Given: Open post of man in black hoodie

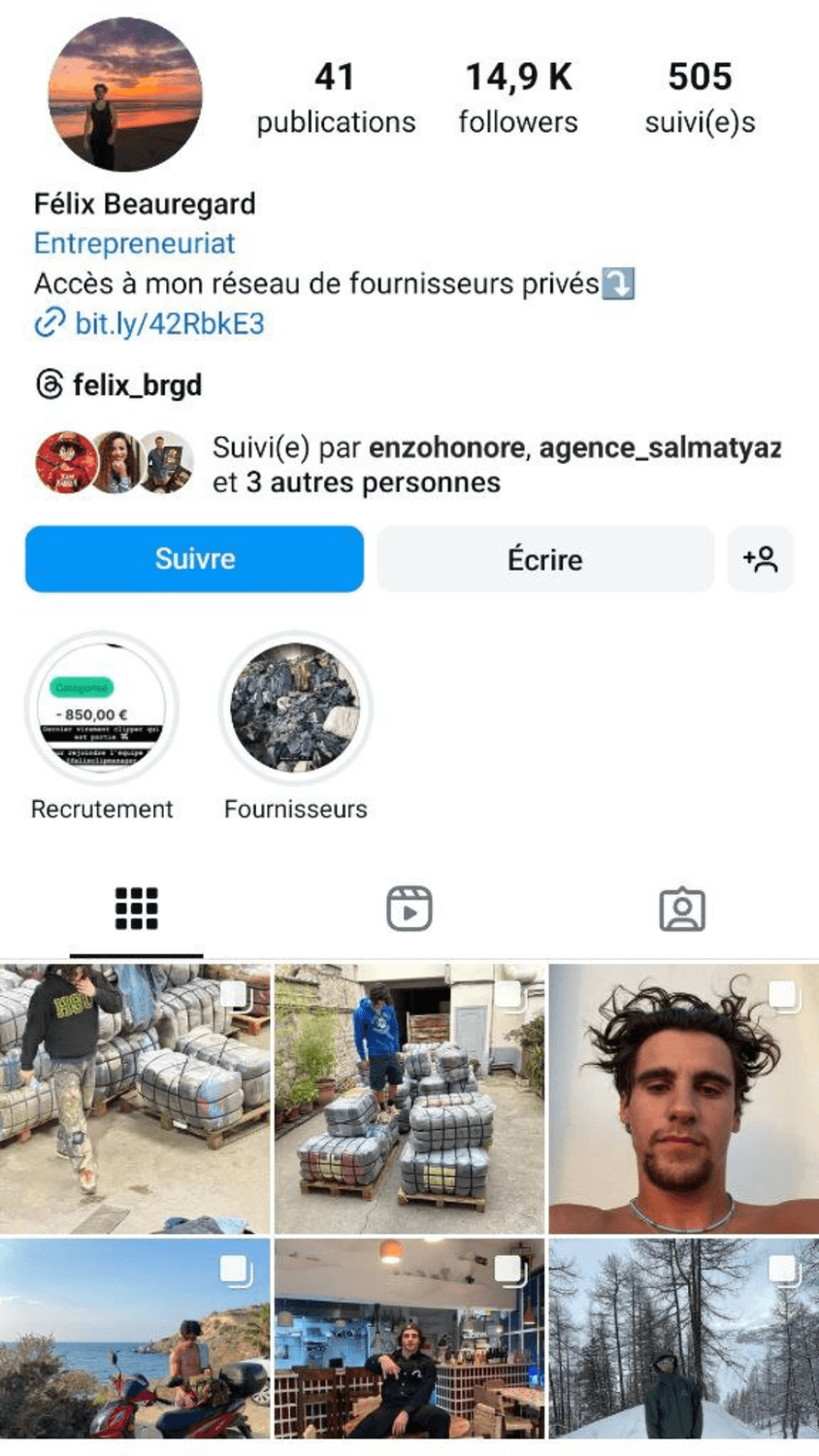Looking at the screenshot, I should pos(135,1099).
